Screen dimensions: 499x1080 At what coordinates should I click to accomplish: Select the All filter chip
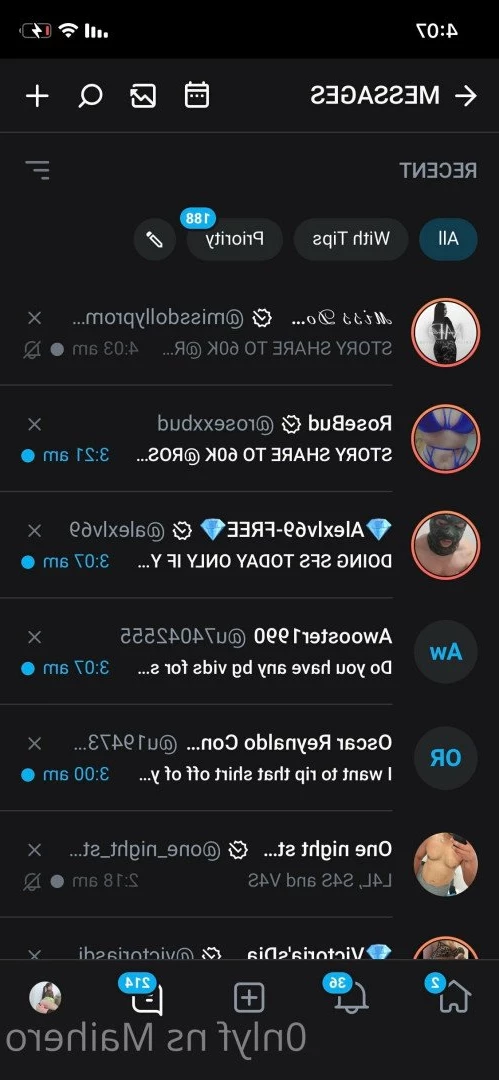(448, 239)
